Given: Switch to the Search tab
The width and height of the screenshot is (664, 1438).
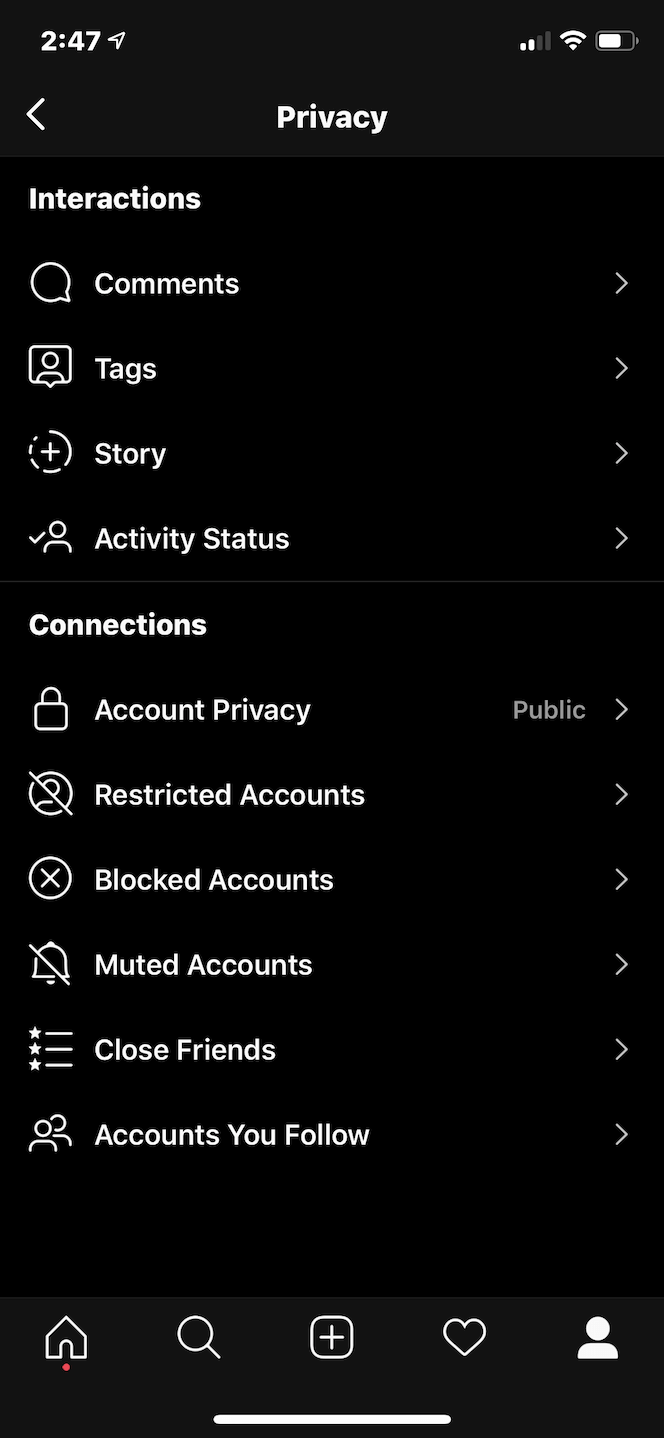Looking at the screenshot, I should click(199, 1338).
